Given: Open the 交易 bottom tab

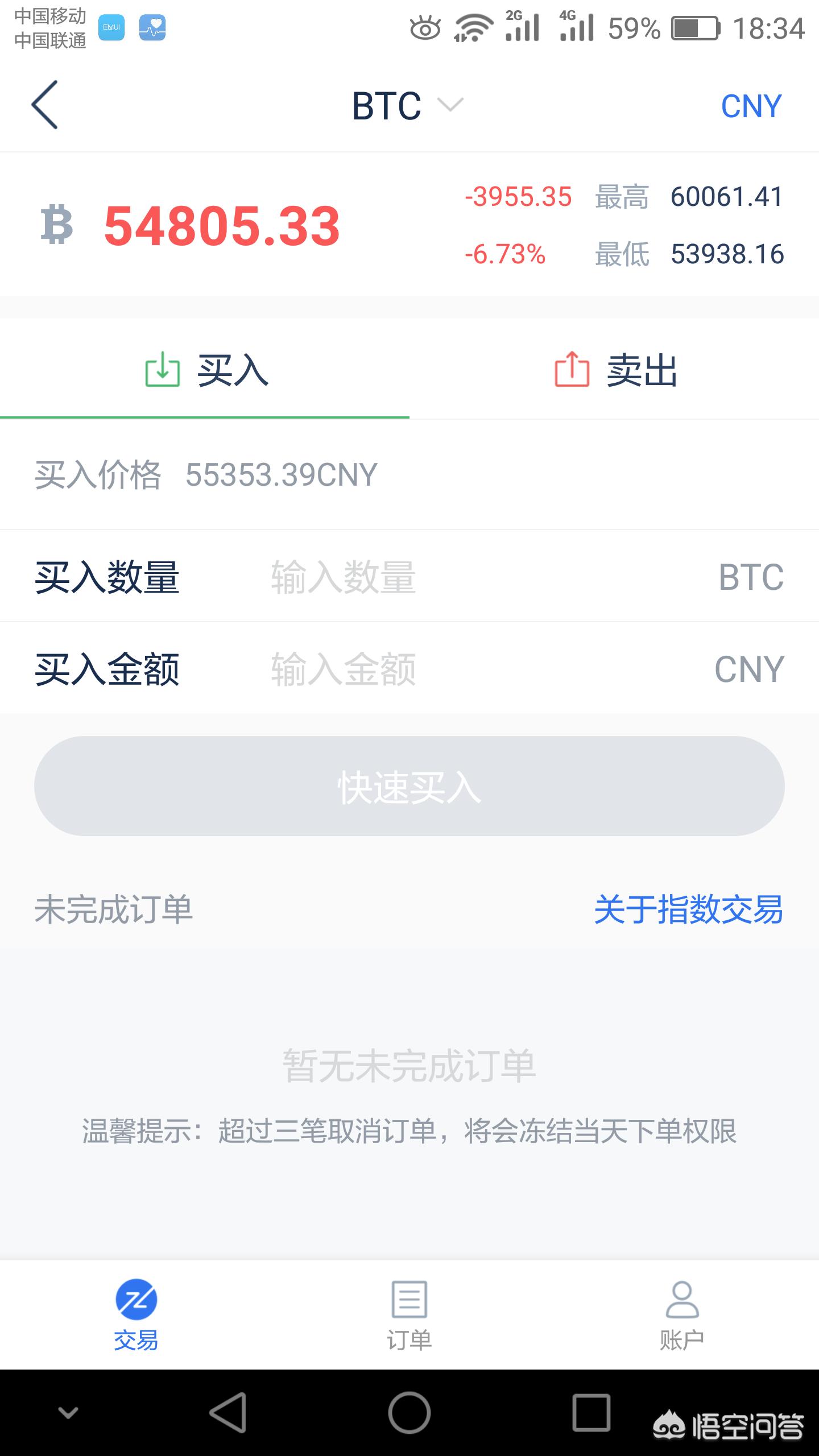Looking at the screenshot, I should pos(136,1315).
